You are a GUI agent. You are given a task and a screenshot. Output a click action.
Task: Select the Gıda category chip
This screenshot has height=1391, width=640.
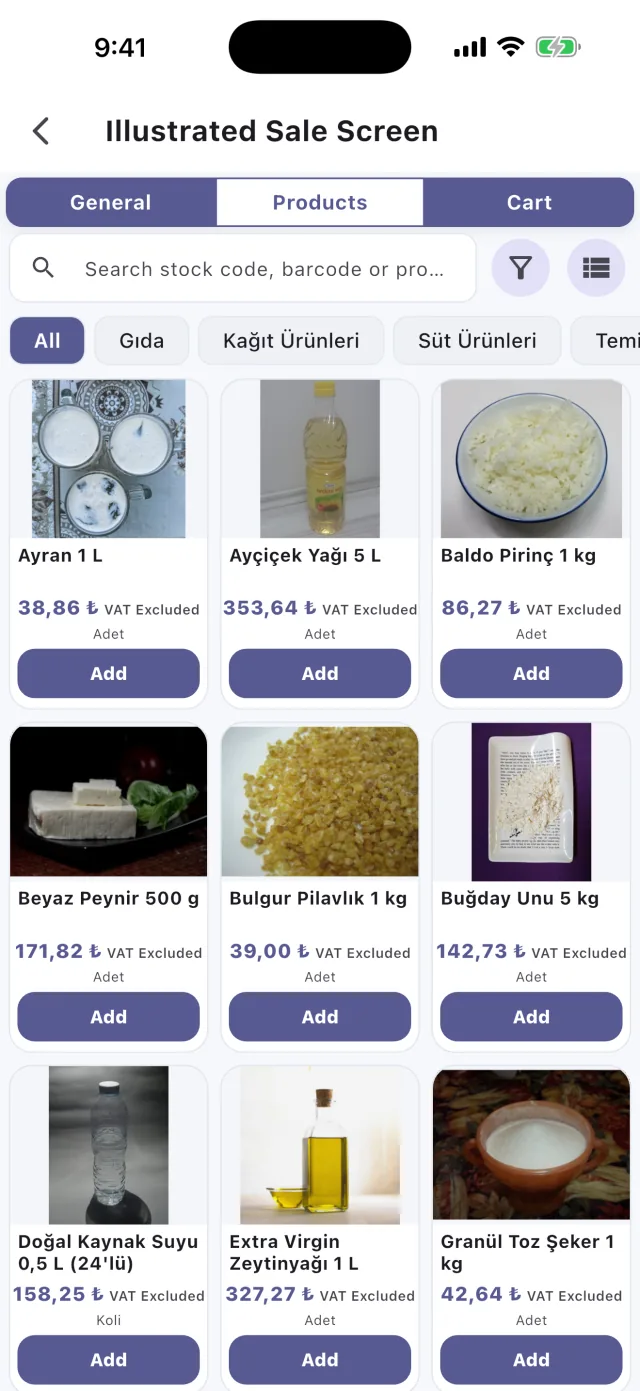click(142, 340)
